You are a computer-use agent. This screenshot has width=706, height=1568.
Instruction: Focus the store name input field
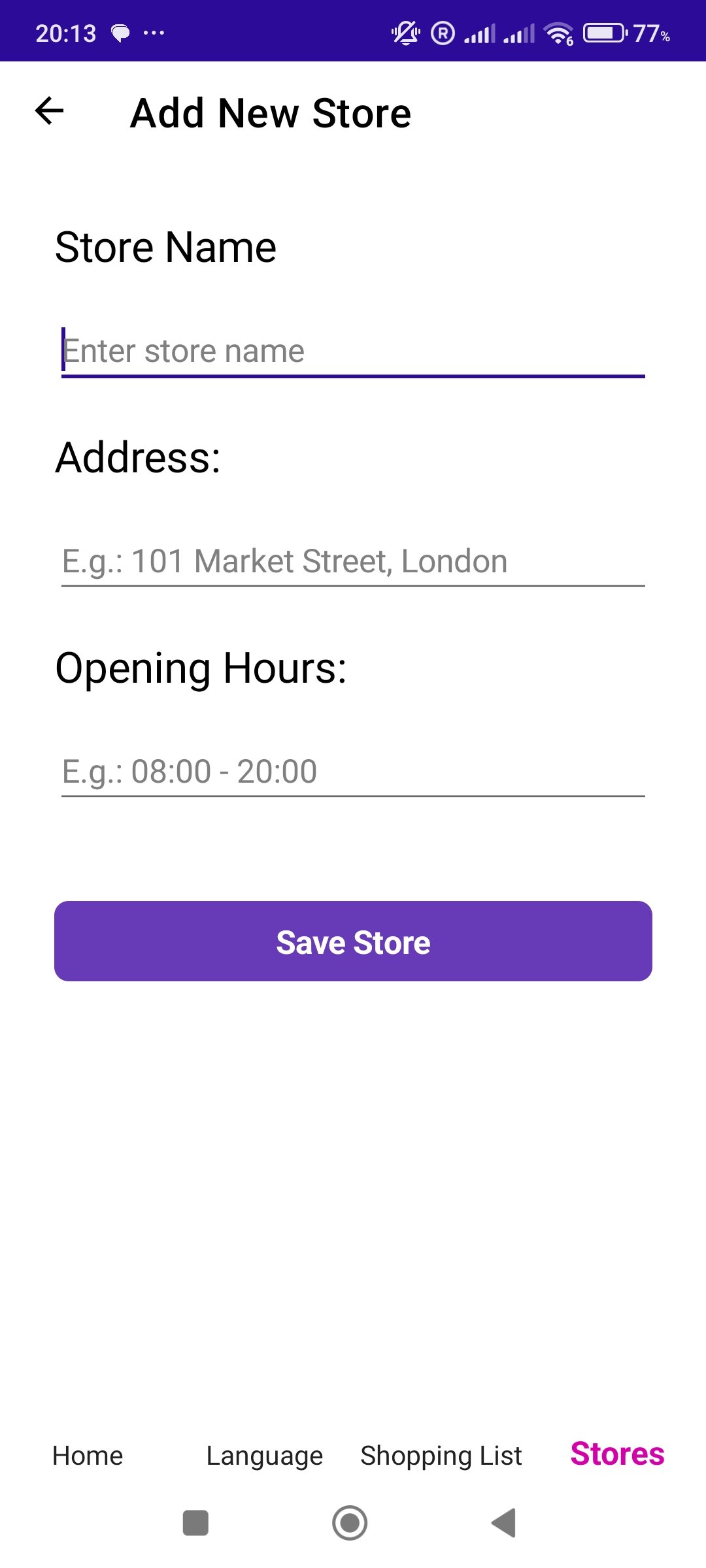point(353,351)
